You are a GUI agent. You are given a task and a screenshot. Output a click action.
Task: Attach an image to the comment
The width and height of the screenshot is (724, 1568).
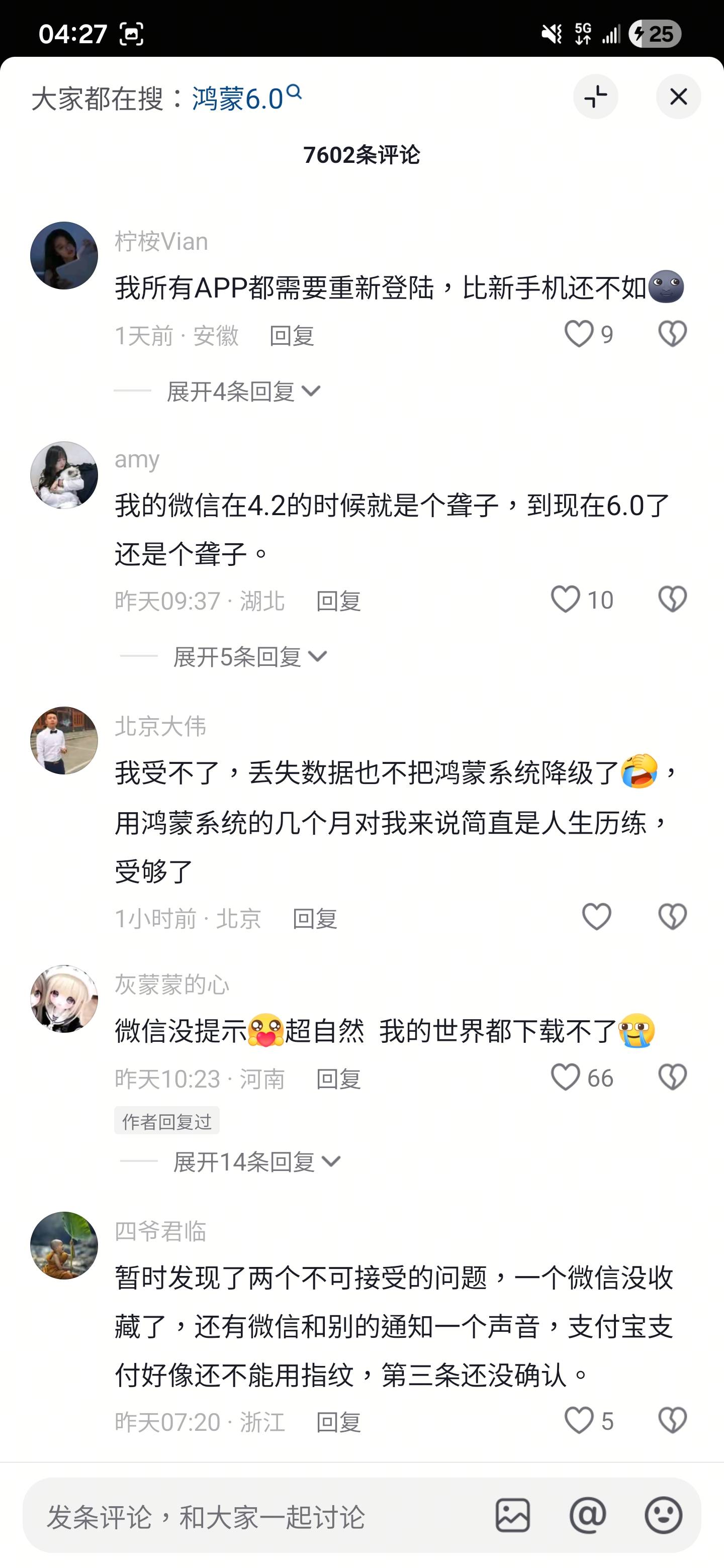pos(512,1516)
